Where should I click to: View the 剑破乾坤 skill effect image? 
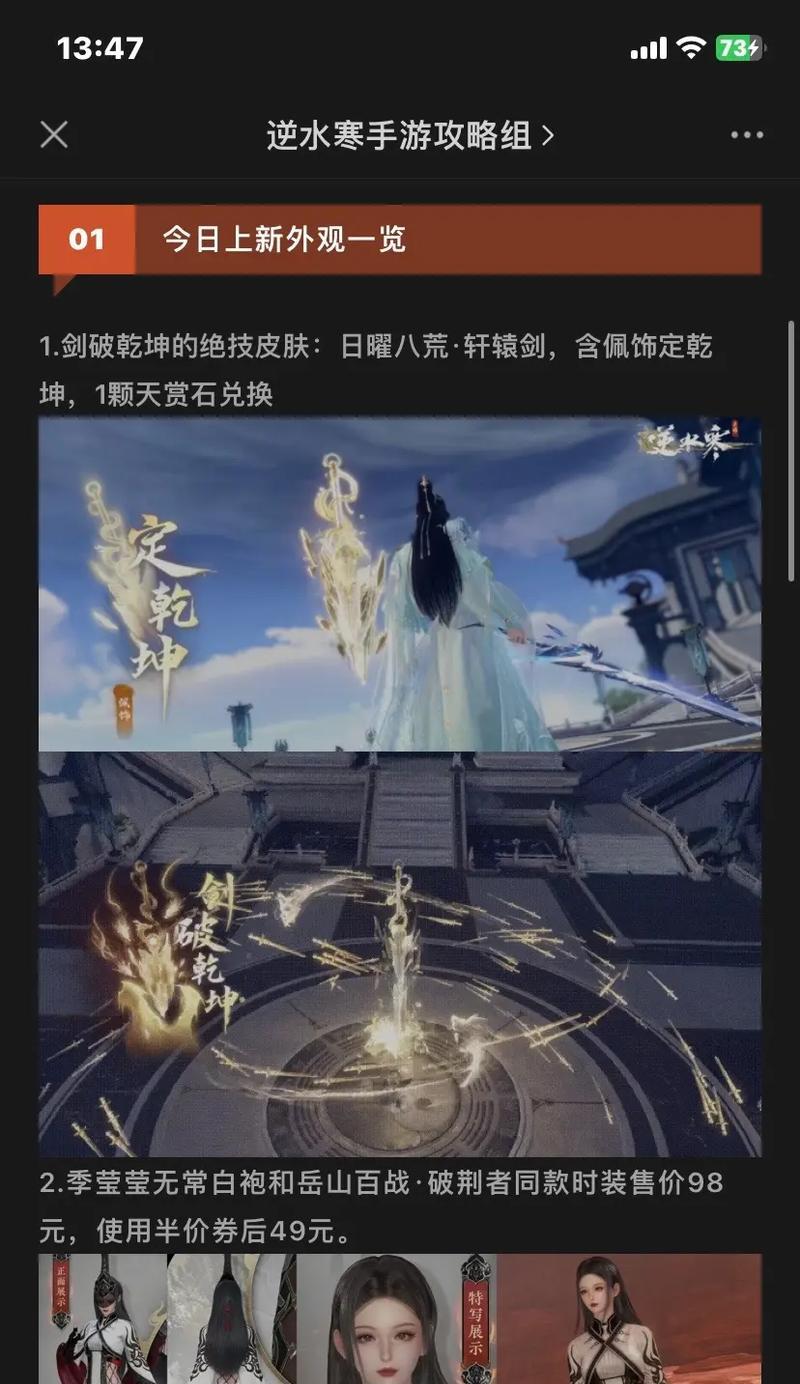pyautogui.click(x=400, y=954)
